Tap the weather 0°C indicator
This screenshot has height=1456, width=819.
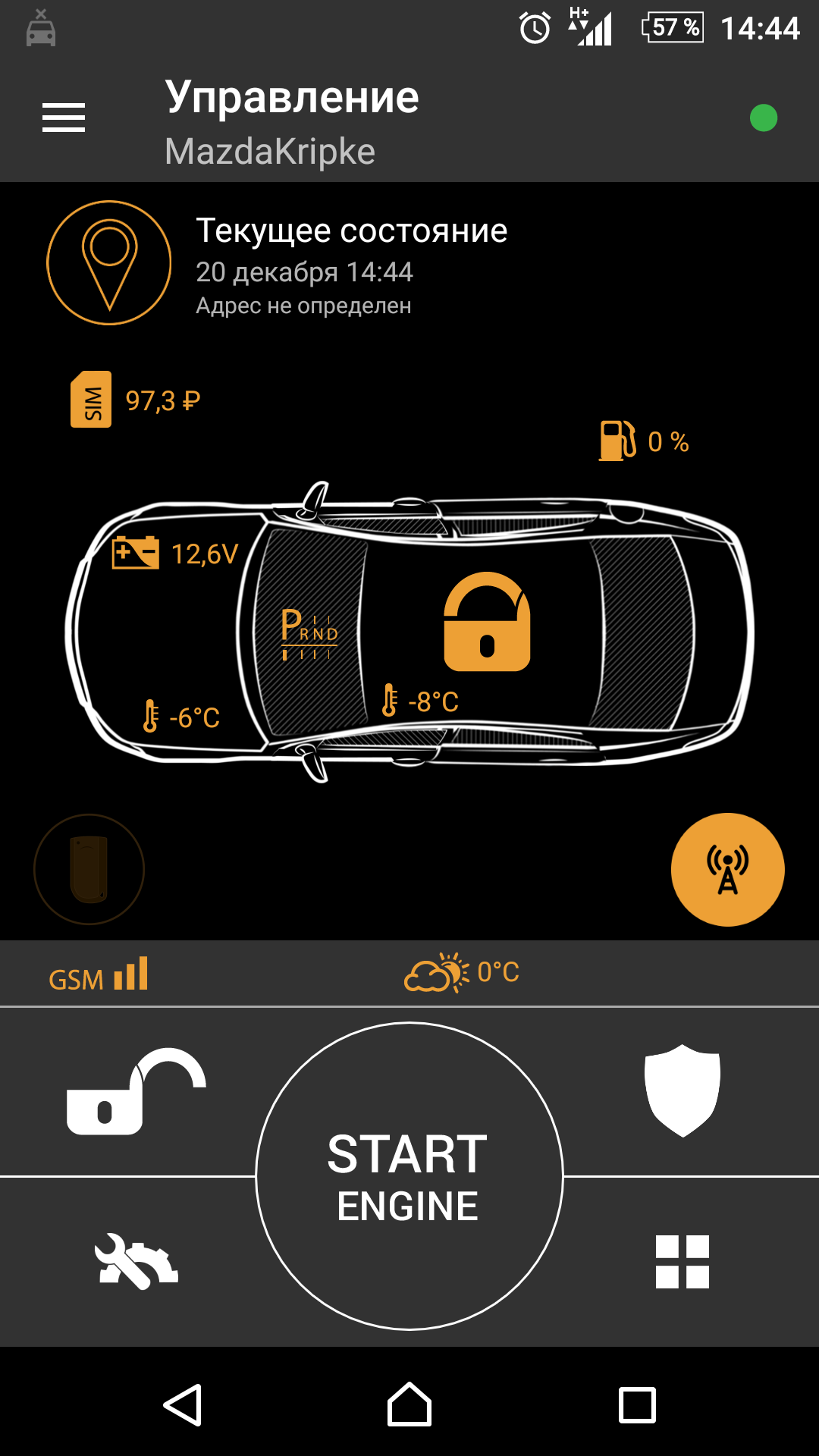click(x=463, y=973)
